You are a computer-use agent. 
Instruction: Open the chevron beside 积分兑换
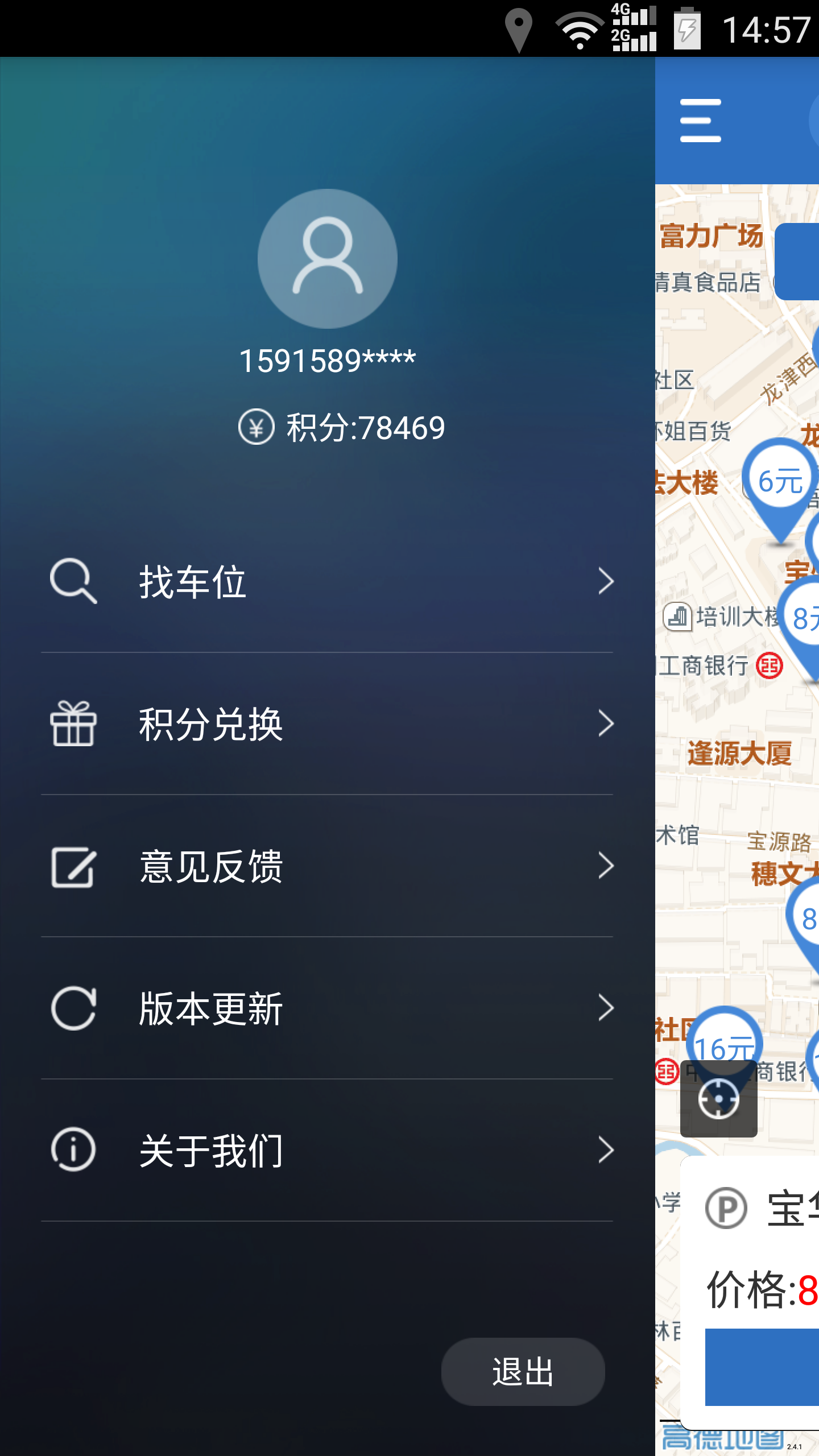(x=607, y=723)
